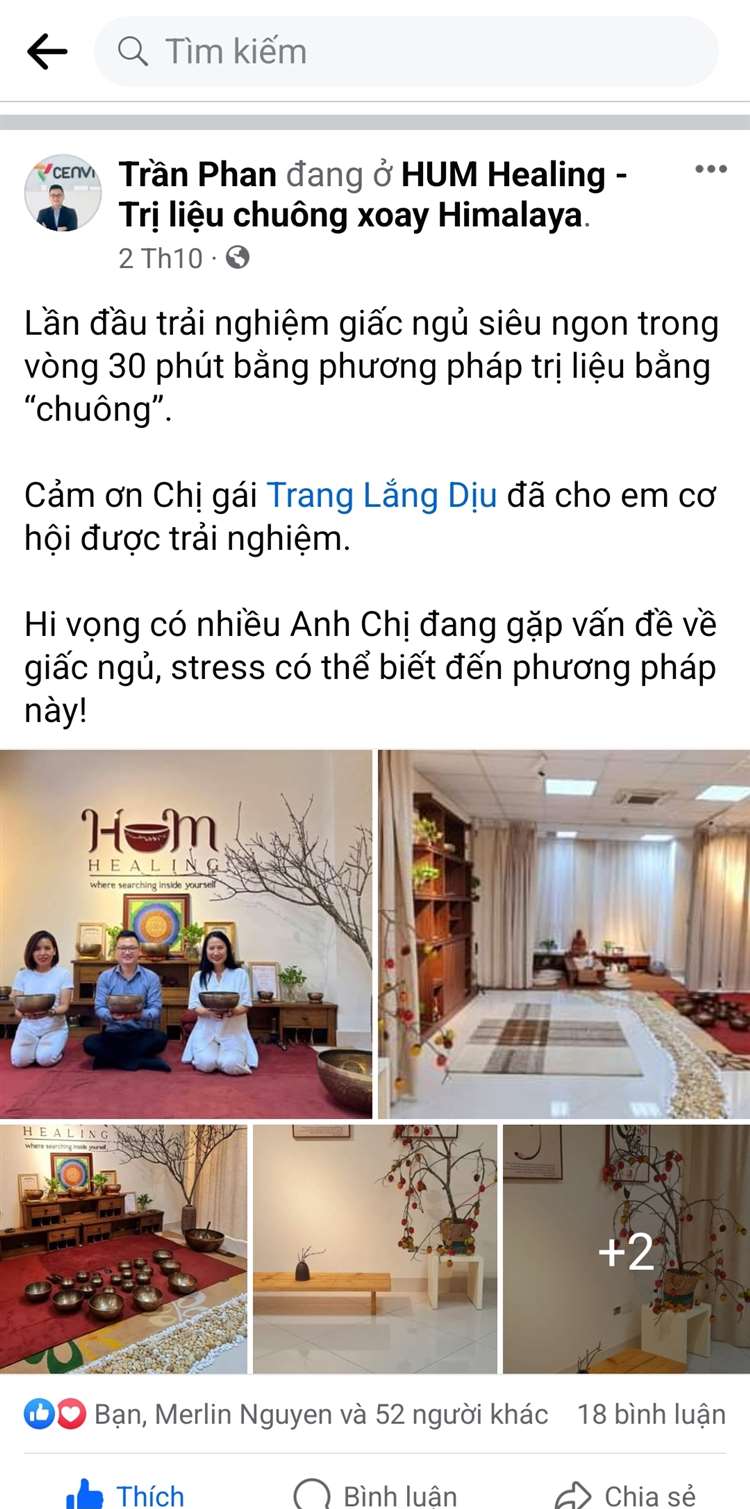The width and height of the screenshot is (750, 1509).
Task: Open Trần Phan's profile picture
Action: [62, 193]
